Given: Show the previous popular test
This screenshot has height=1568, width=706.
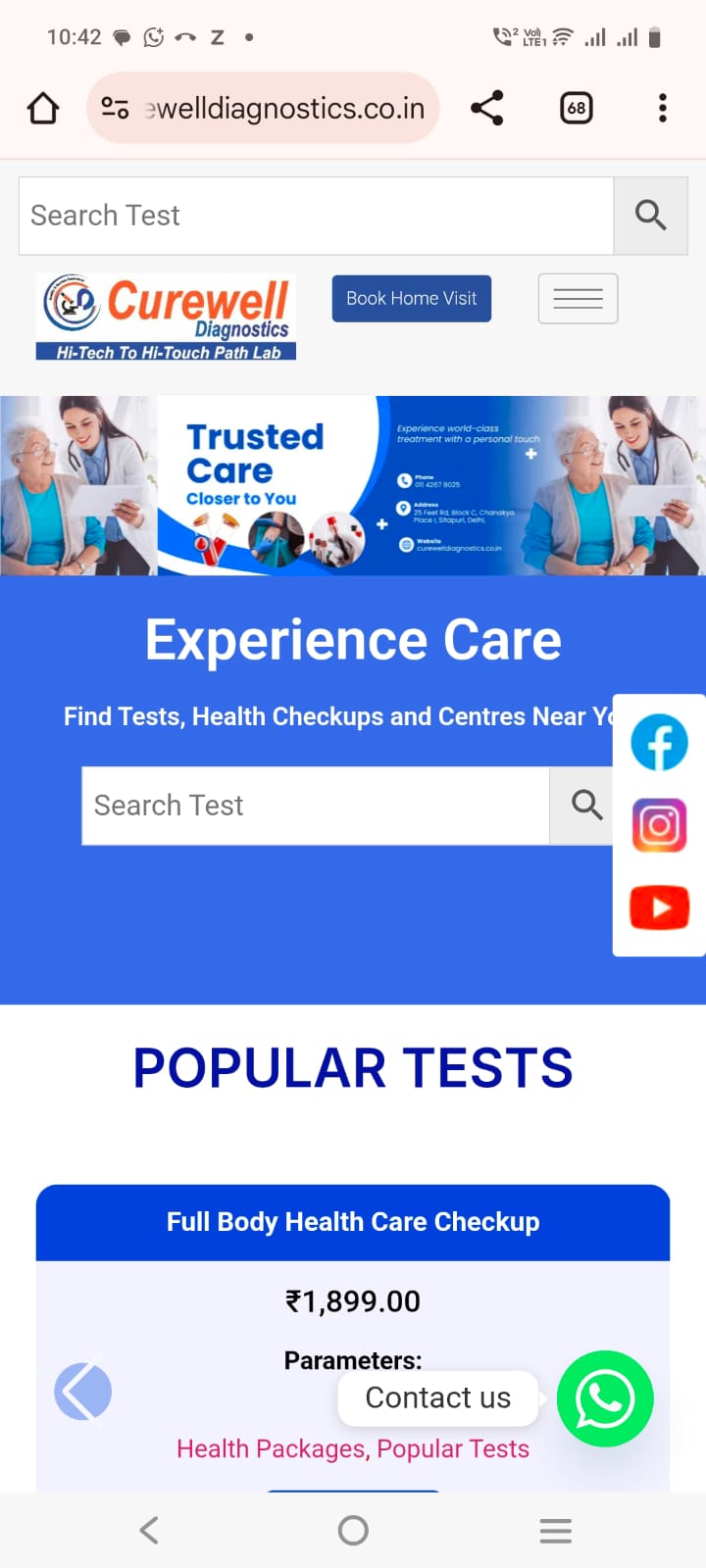Looking at the screenshot, I should [x=83, y=1392].
